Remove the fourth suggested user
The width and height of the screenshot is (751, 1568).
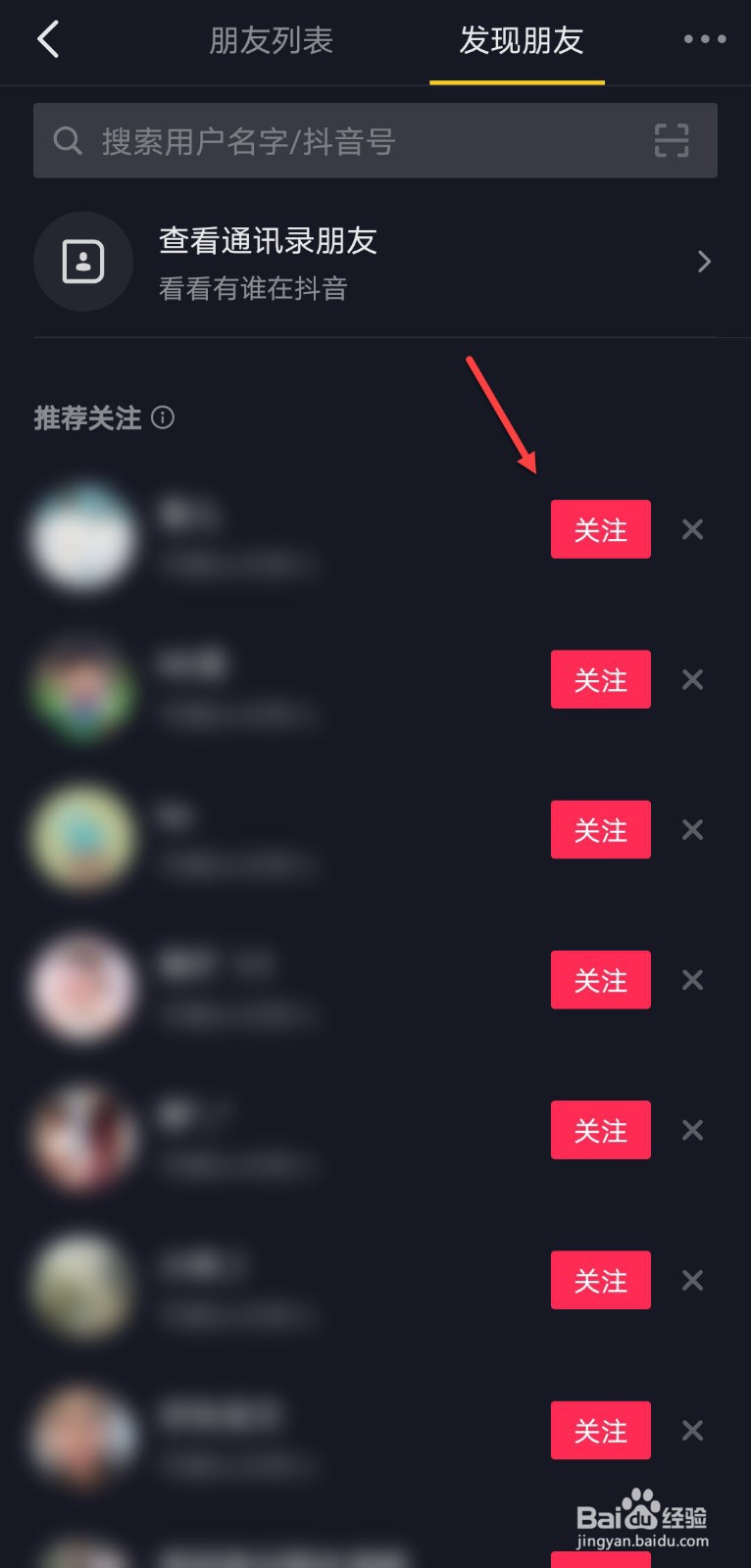coord(692,979)
